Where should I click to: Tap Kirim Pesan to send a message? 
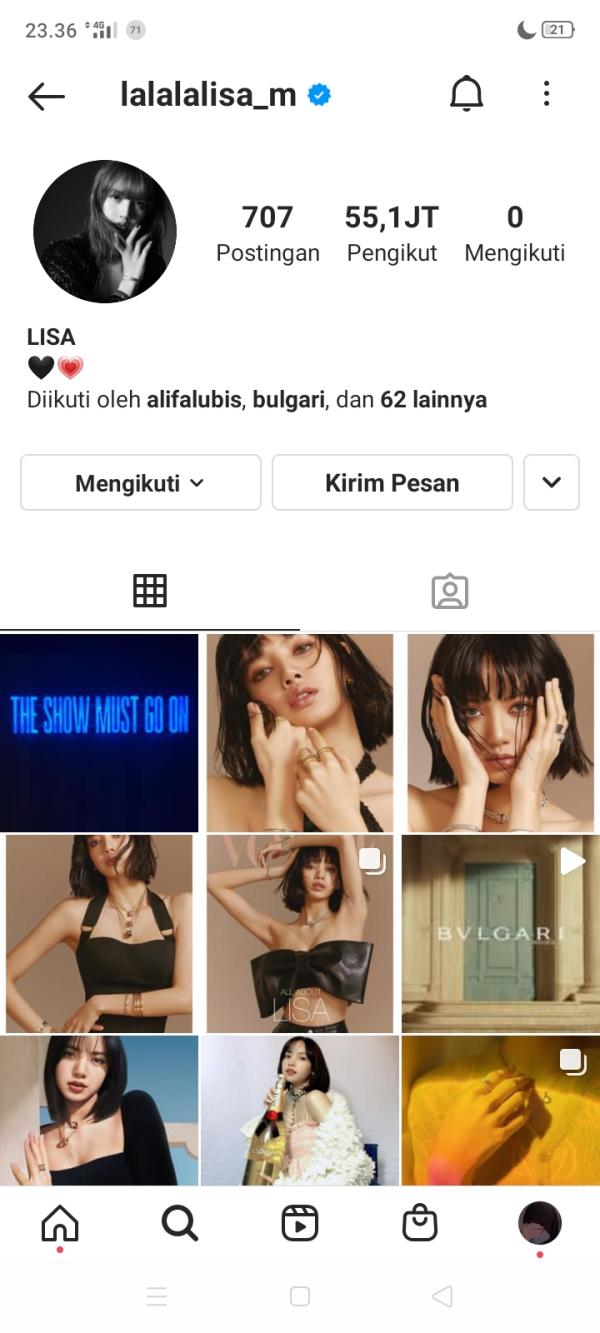point(392,483)
